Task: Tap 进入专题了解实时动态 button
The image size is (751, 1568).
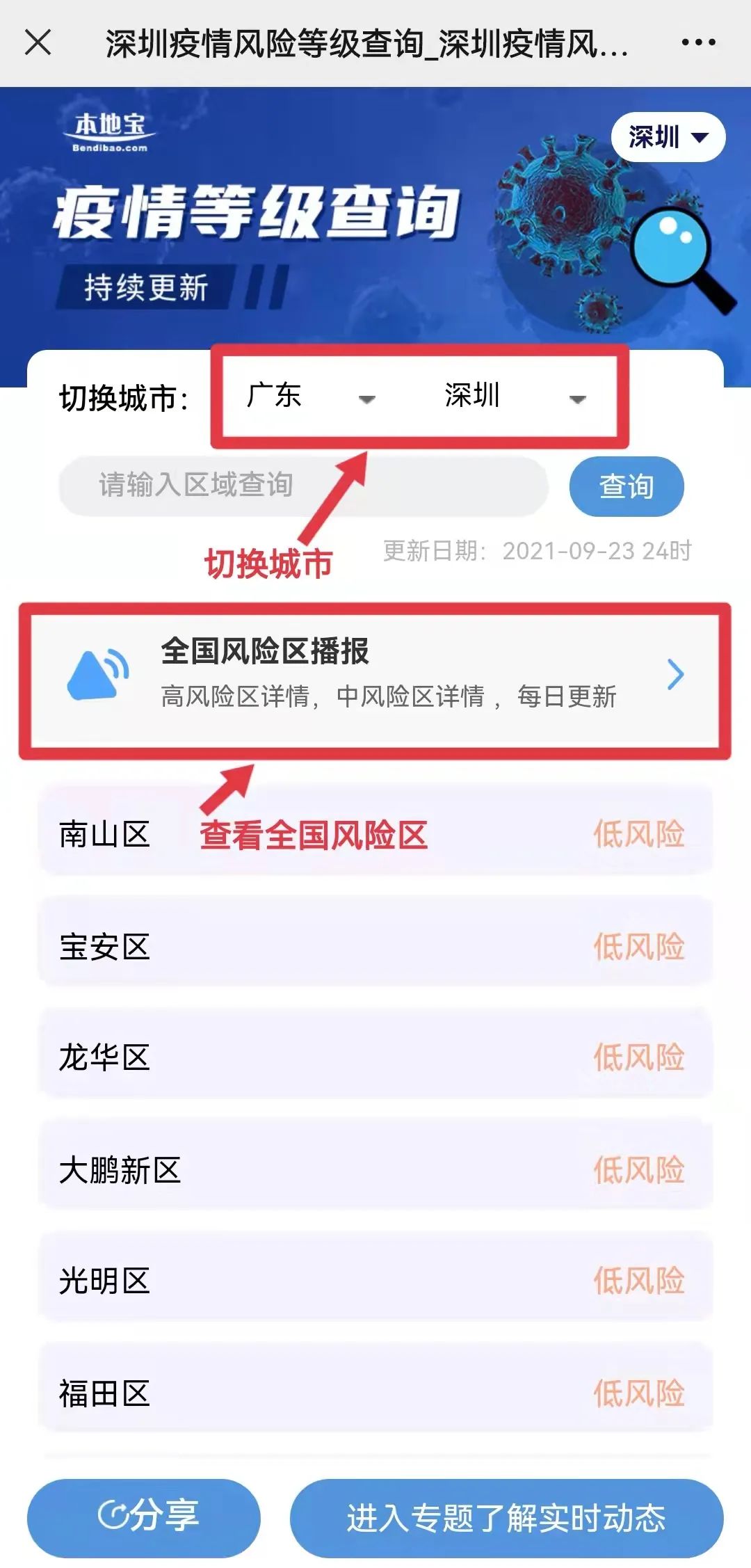Action: tap(506, 1517)
